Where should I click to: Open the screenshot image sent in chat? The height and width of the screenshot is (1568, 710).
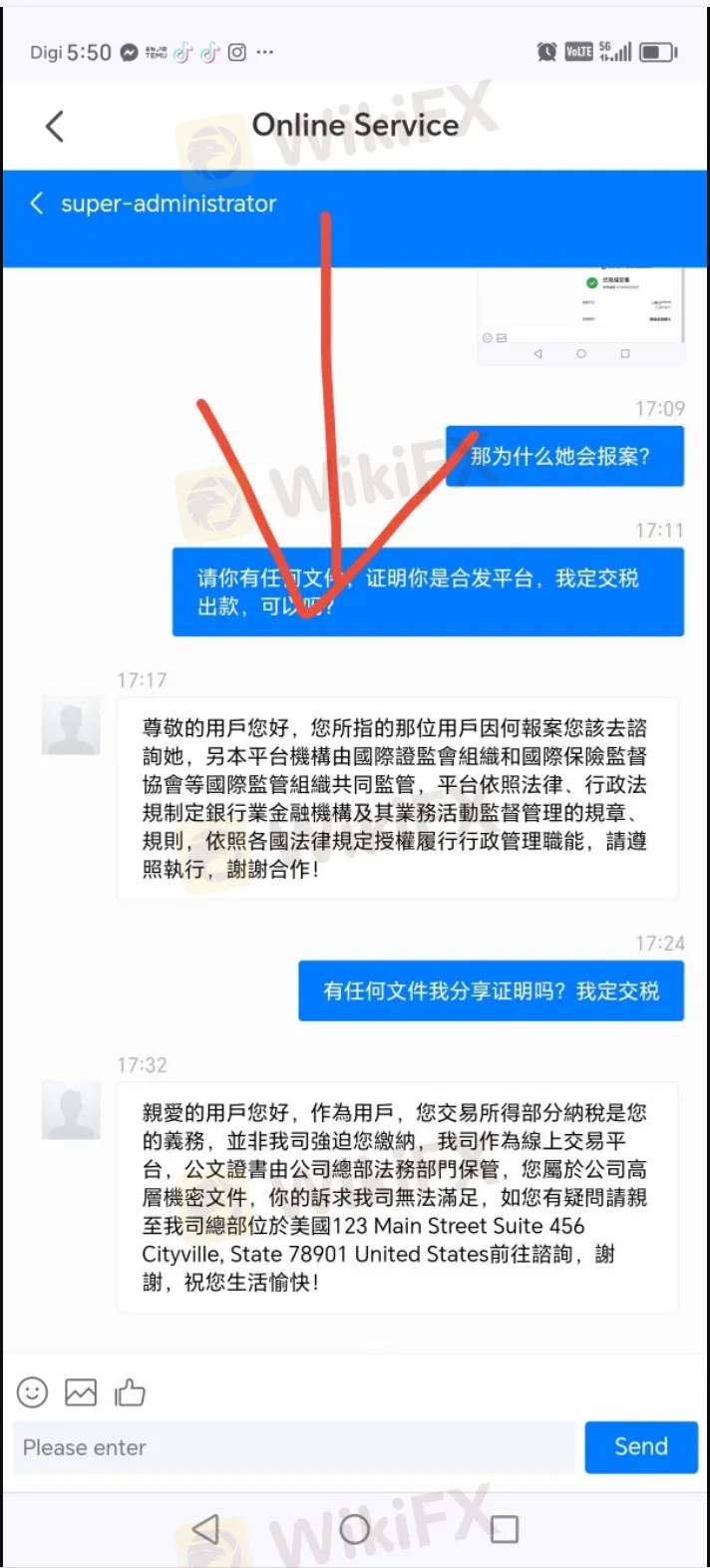coord(580,311)
